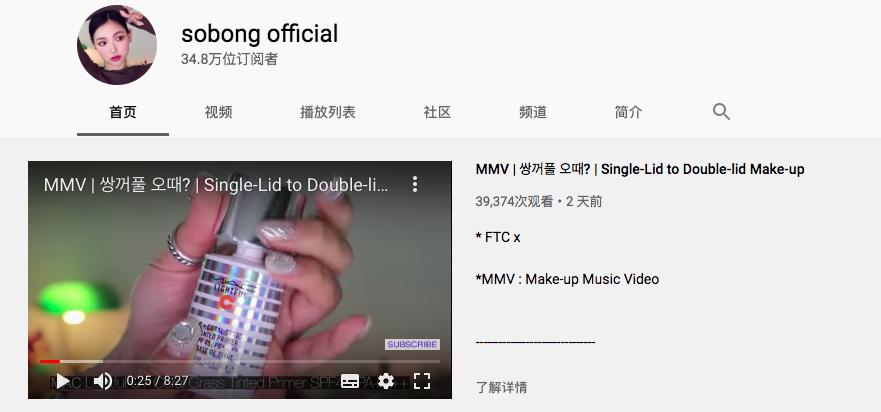881x412 pixels.
Task: Mute the video volume
Action: click(102, 381)
